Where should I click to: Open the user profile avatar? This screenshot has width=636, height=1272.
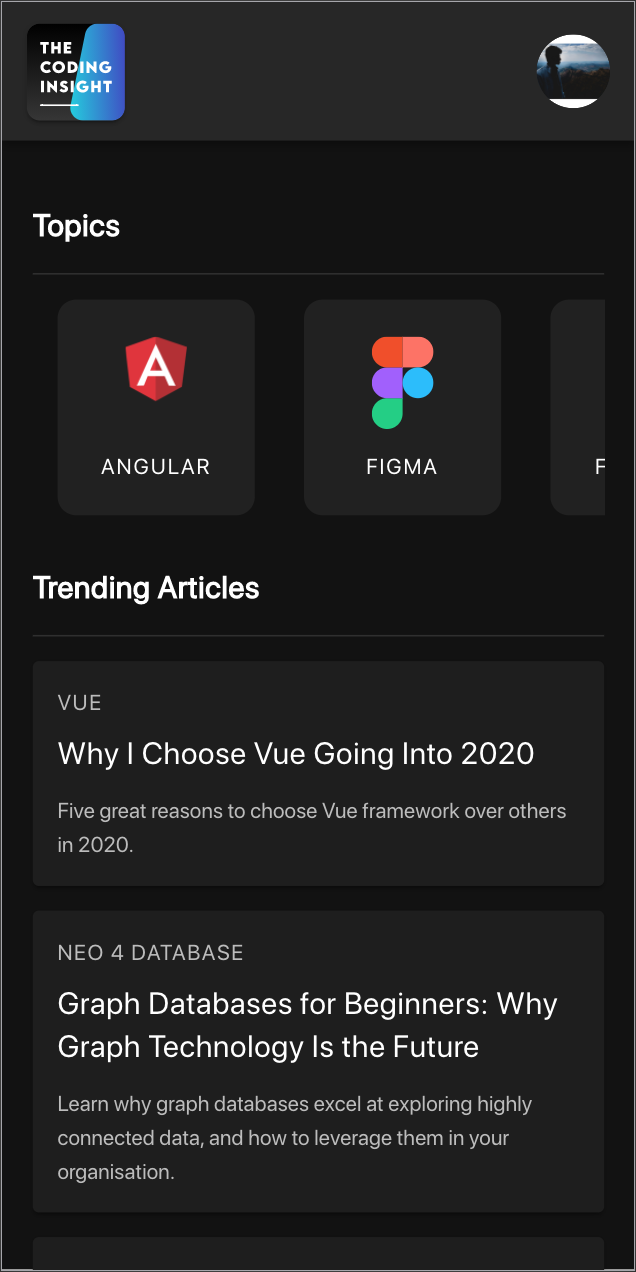[573, 71]
